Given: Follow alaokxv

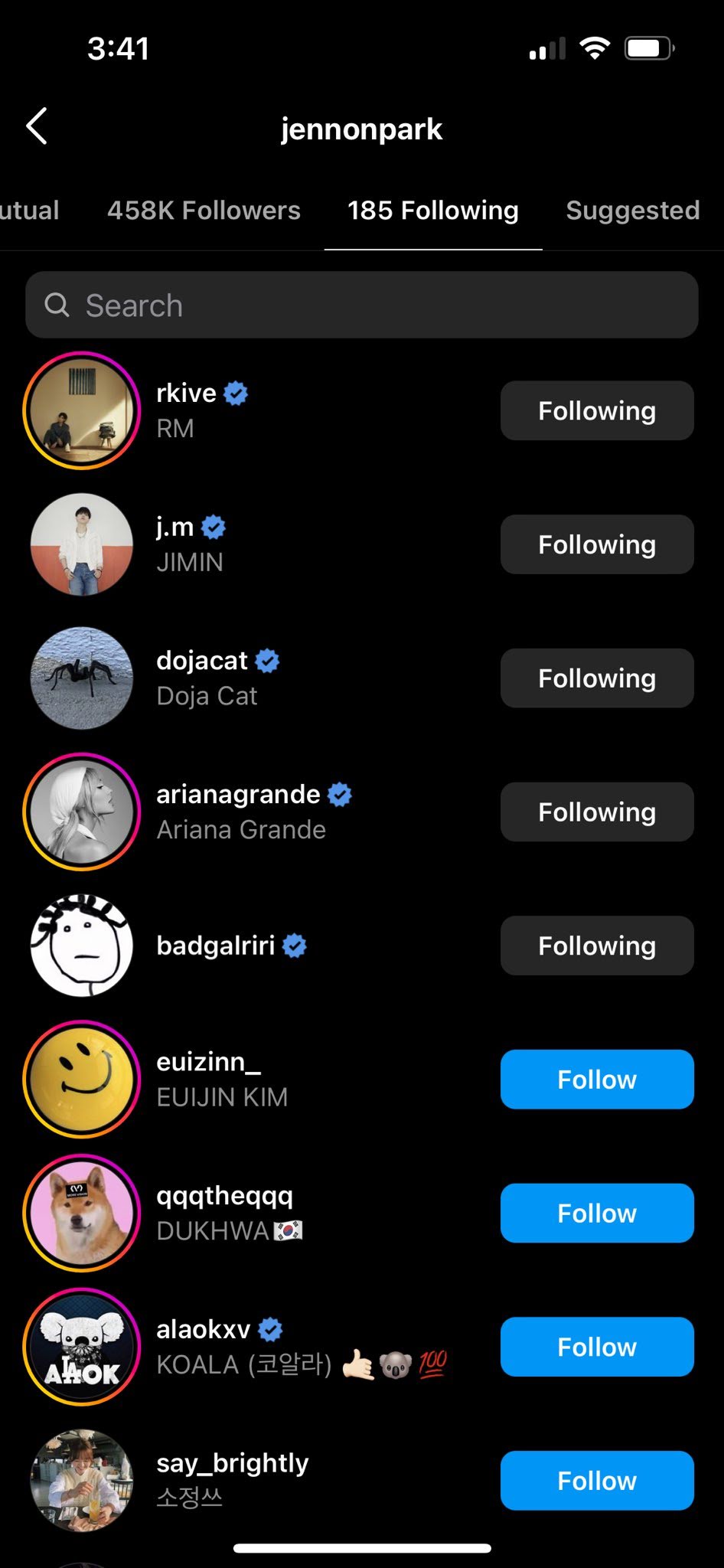Looking at the screenshot, I should (596, 1347).
